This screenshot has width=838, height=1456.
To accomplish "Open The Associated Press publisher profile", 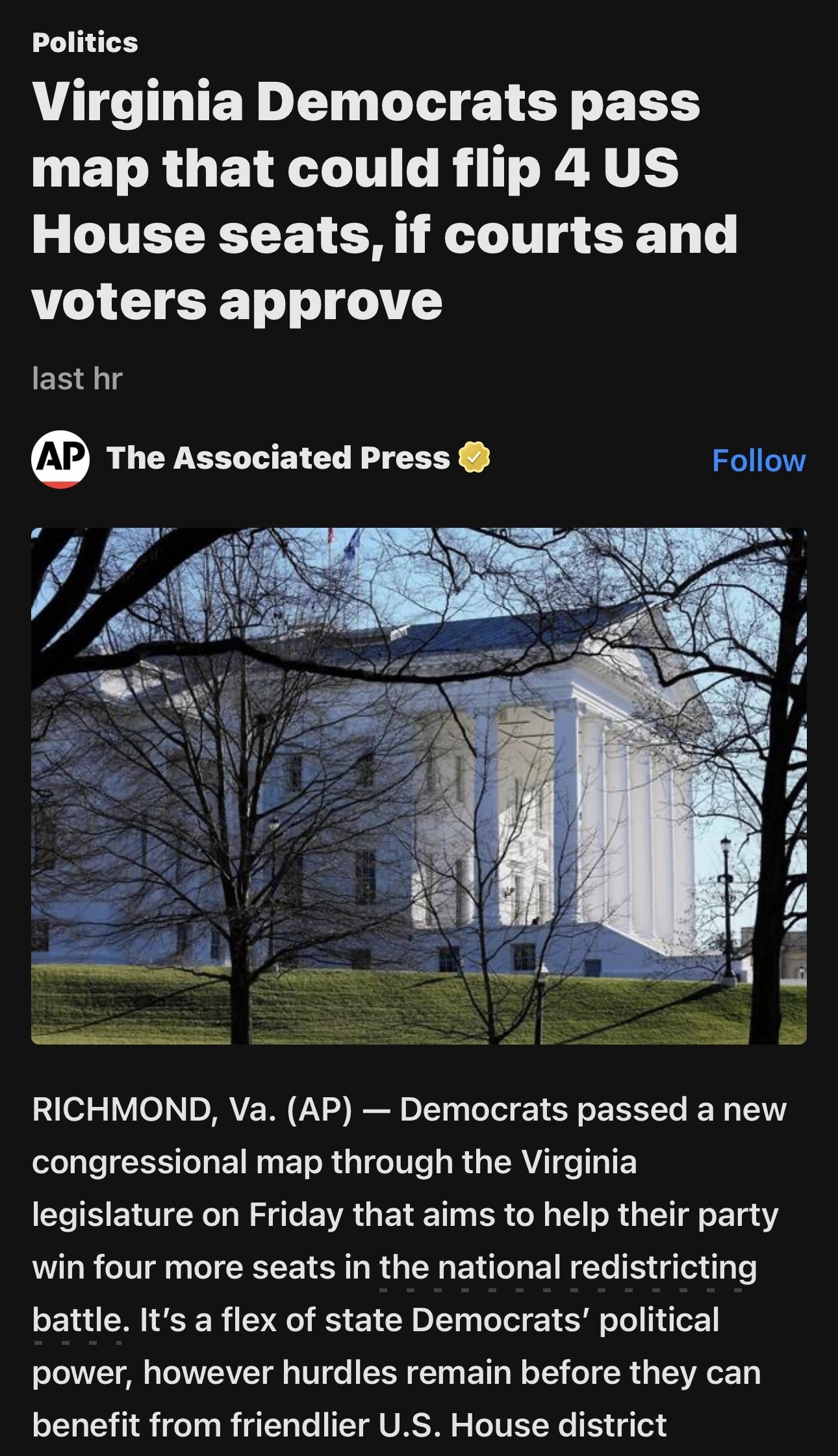I will [277, 458].
